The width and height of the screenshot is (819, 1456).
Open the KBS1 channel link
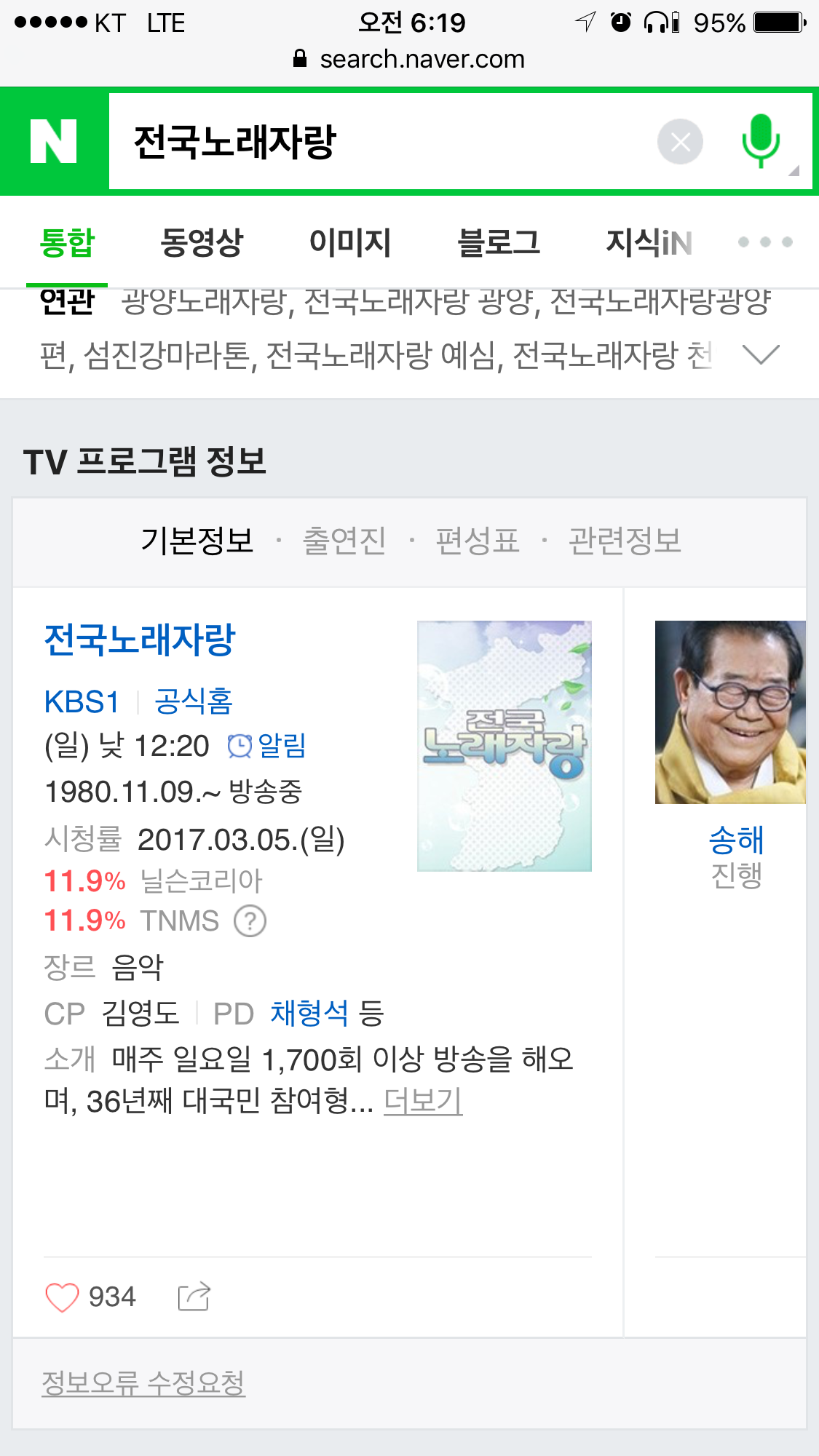click(82, 702)
